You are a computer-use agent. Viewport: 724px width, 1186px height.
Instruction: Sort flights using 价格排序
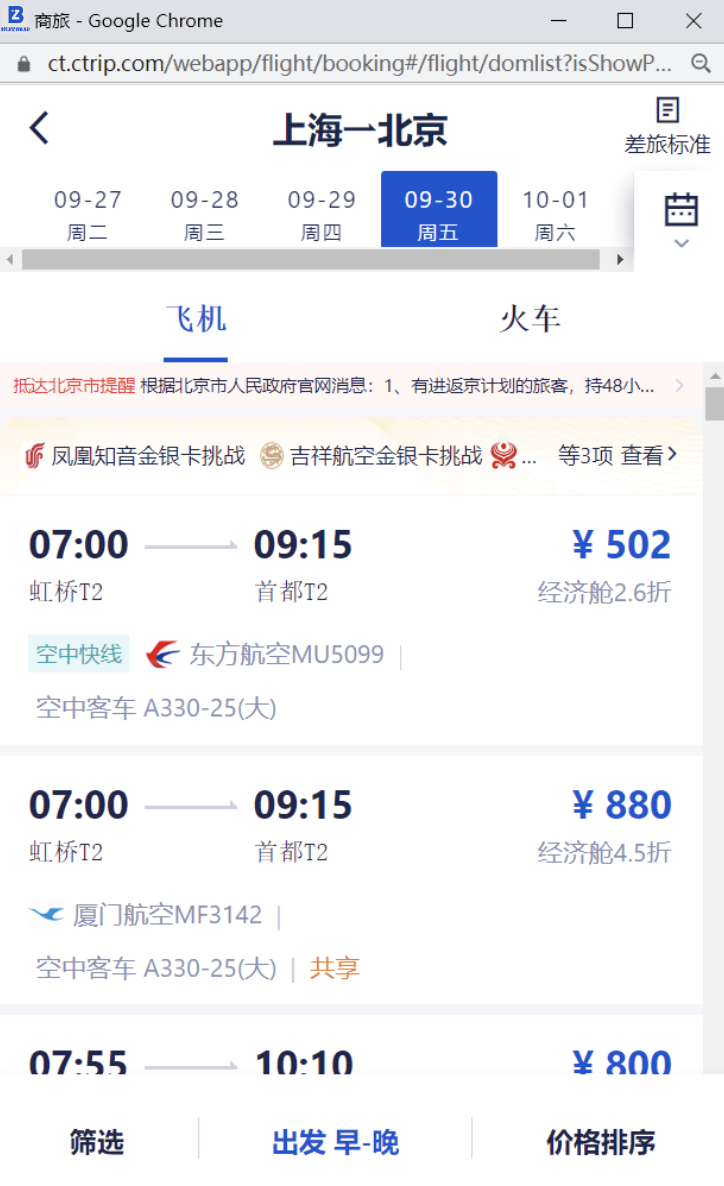[x=600, y=1142]
